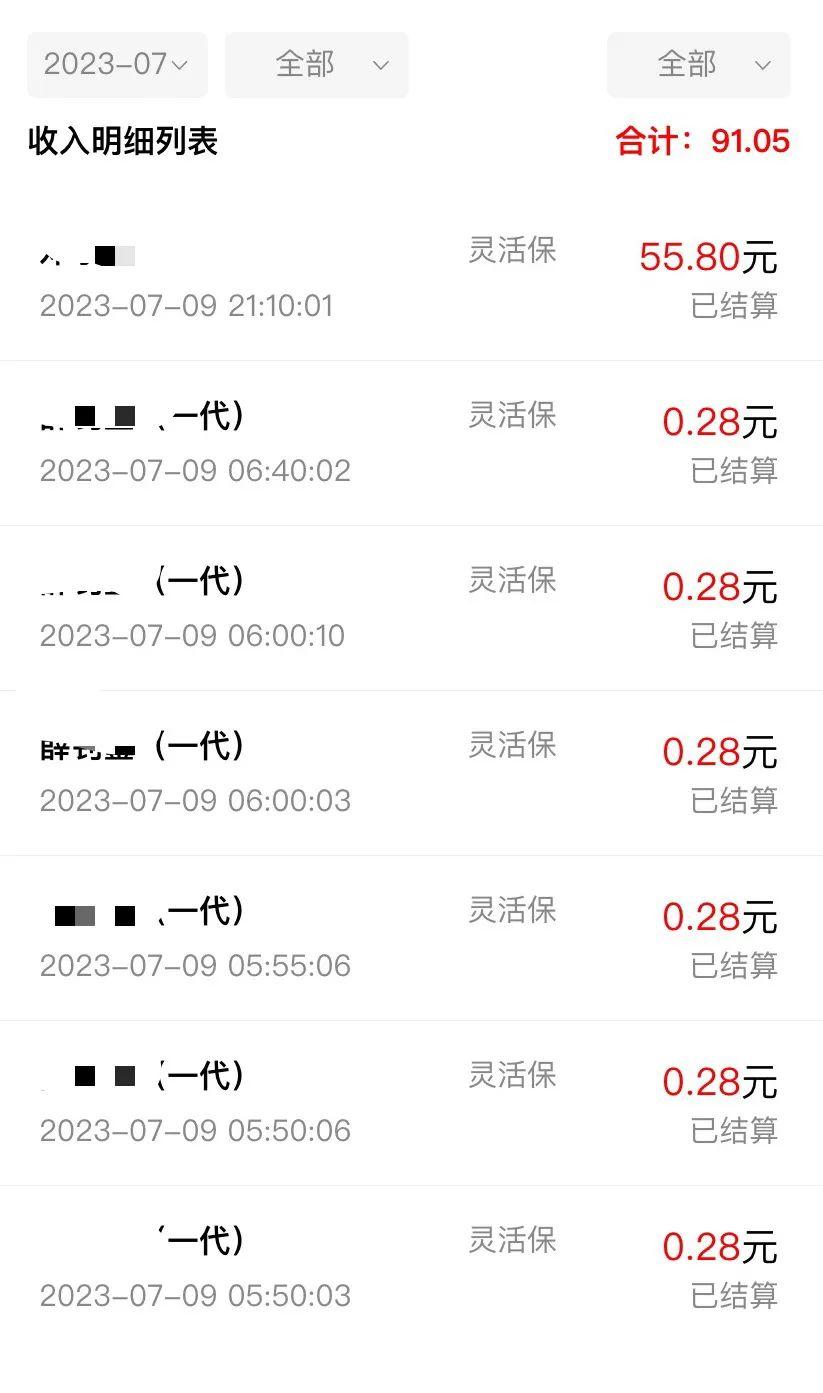Expand the 全部 dropdown above the 合计 total
Viewport: 823px width, 1393px height.
(x=698, y=65)
